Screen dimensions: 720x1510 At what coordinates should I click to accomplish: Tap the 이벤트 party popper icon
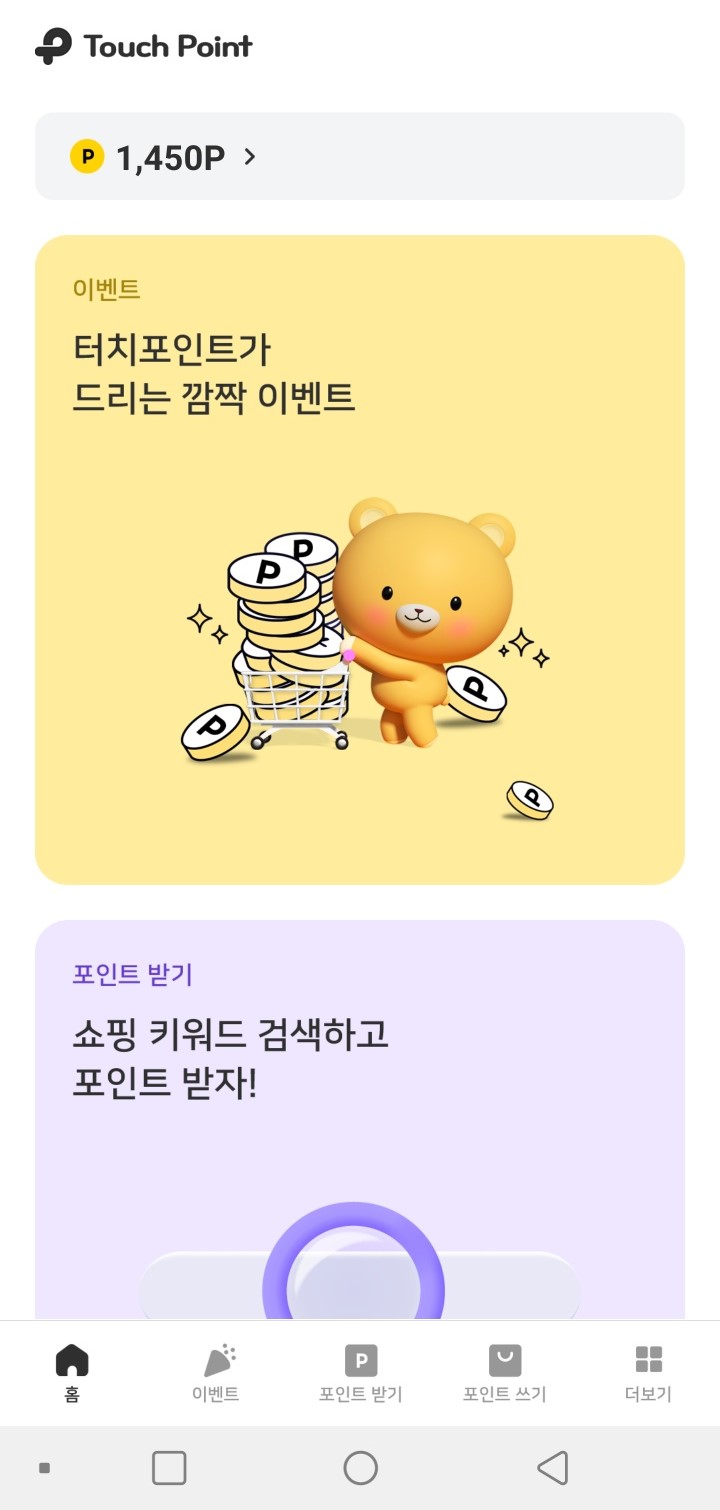click(216, 1356)
